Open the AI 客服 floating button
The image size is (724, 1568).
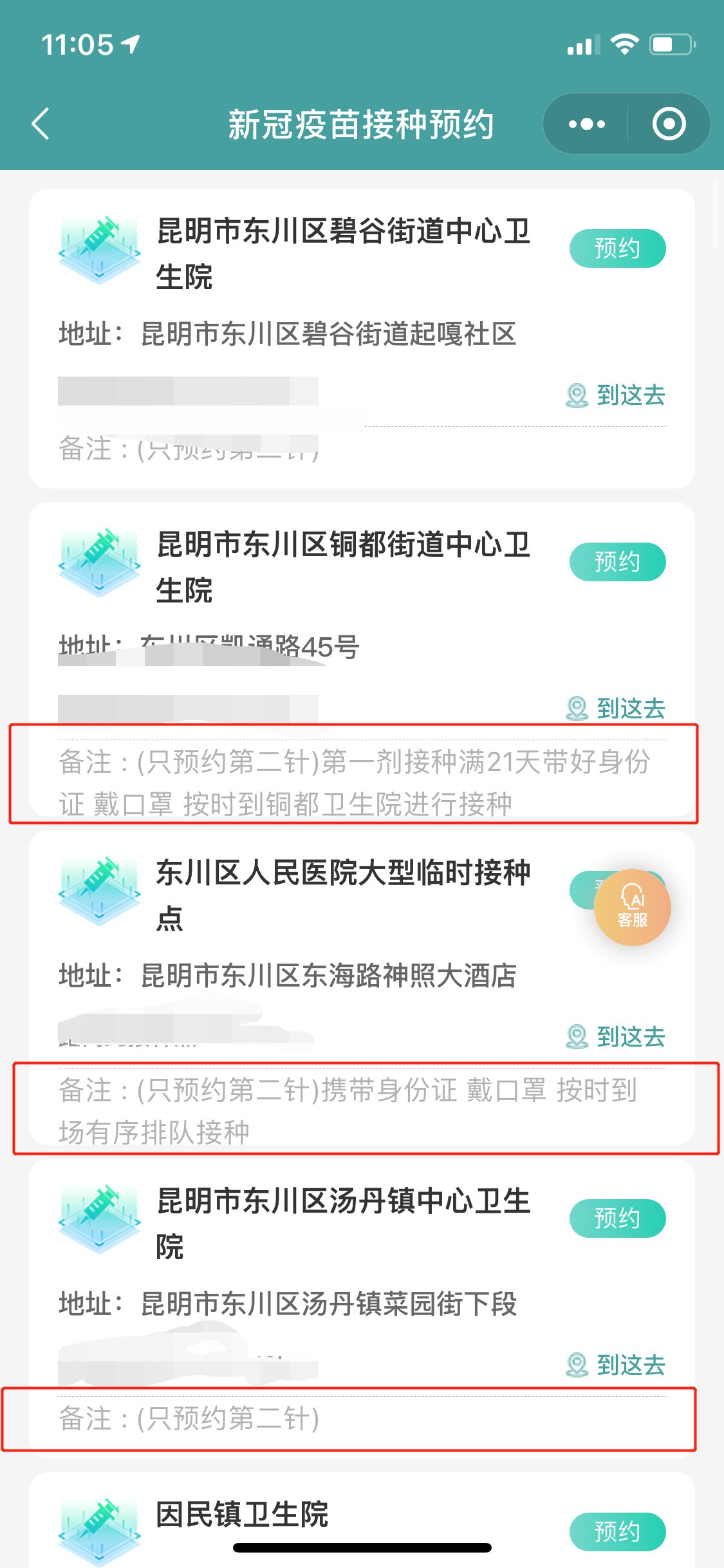pyautogui.click(x=632, y=908)
